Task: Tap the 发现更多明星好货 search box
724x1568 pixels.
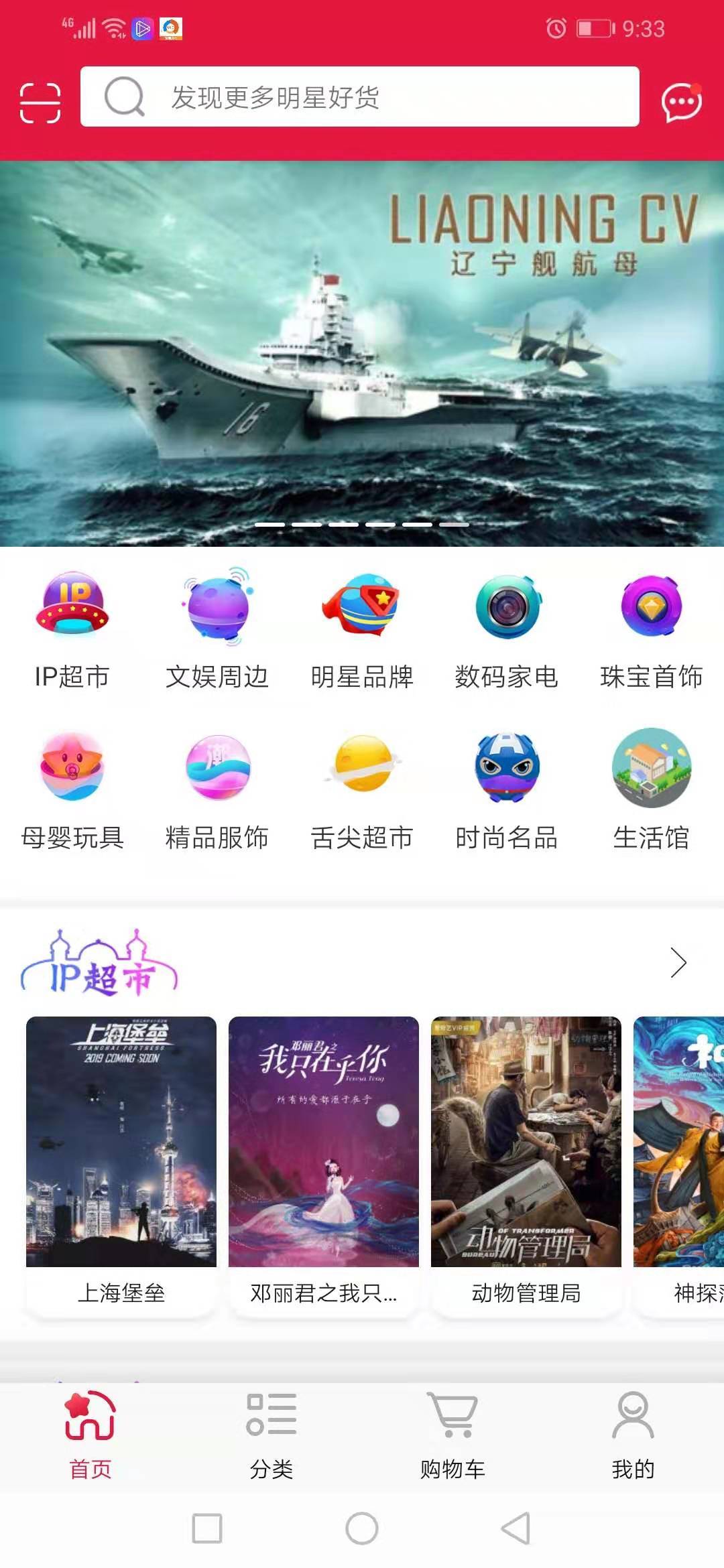Action: point(359,97)
